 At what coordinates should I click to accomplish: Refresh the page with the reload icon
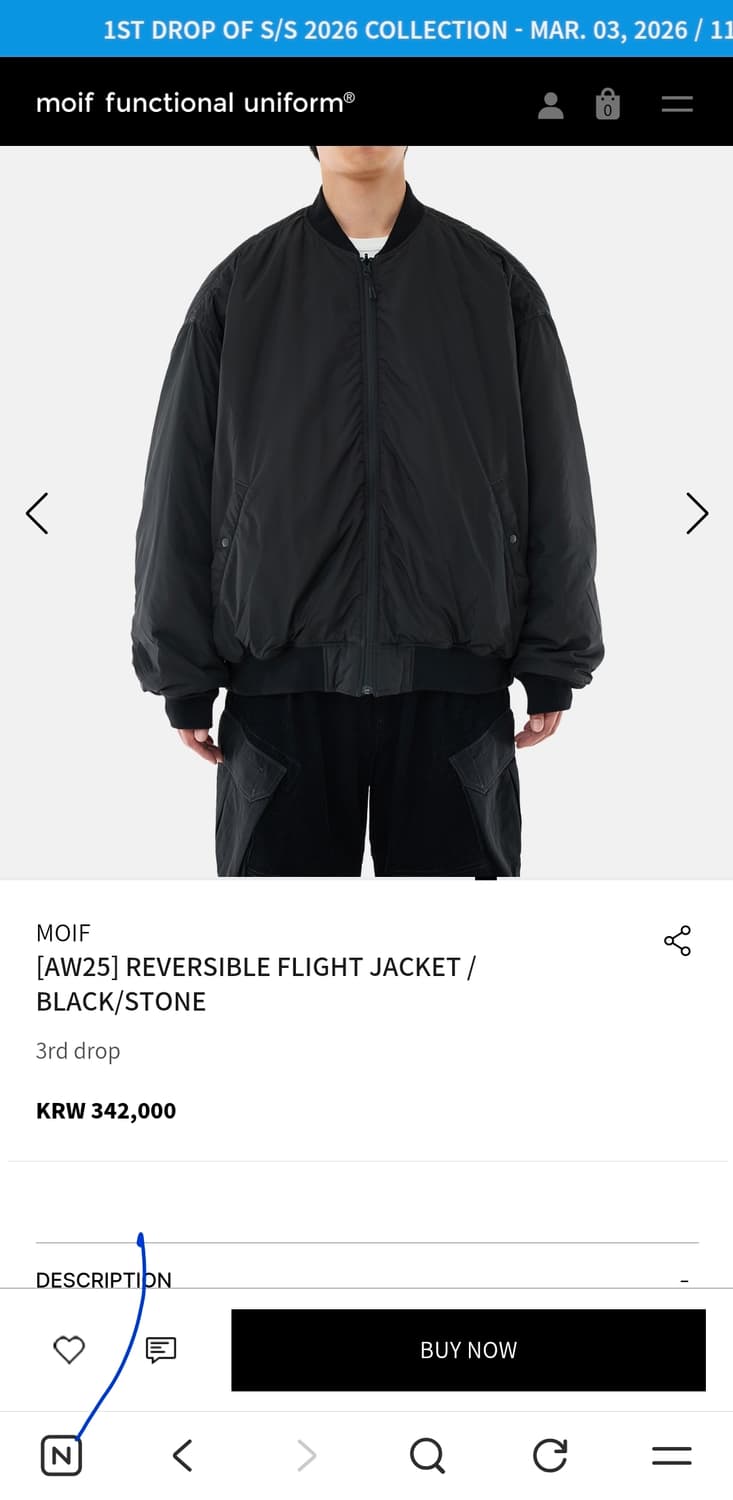click(x=550, y=1455)
